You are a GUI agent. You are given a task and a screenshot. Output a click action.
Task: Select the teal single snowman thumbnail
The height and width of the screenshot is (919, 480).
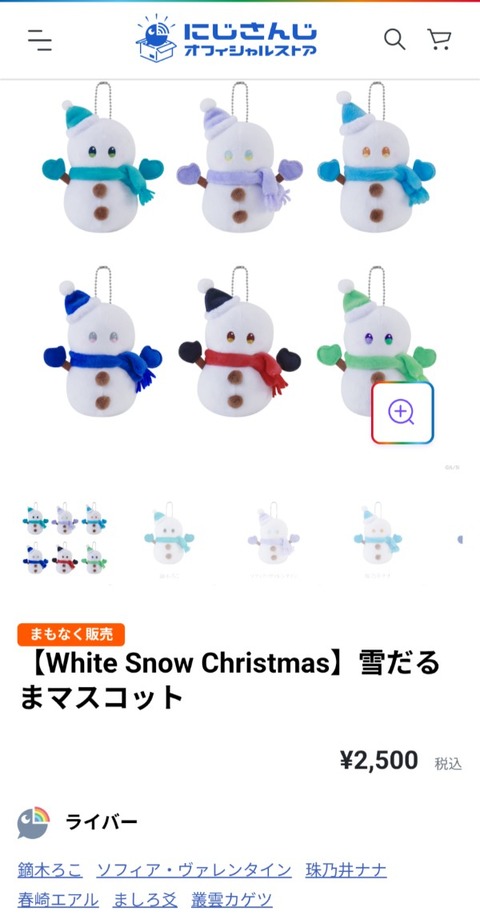click(x=169, y=539)
